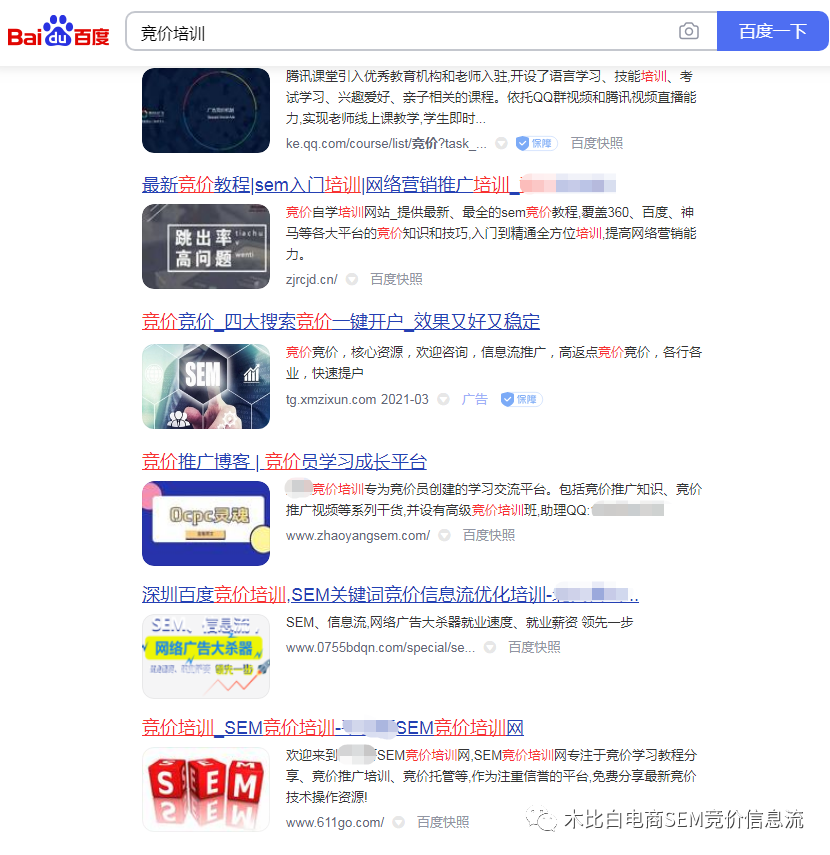Tap the 网络广告大杀器 result thumbnail

click(206, 655)
